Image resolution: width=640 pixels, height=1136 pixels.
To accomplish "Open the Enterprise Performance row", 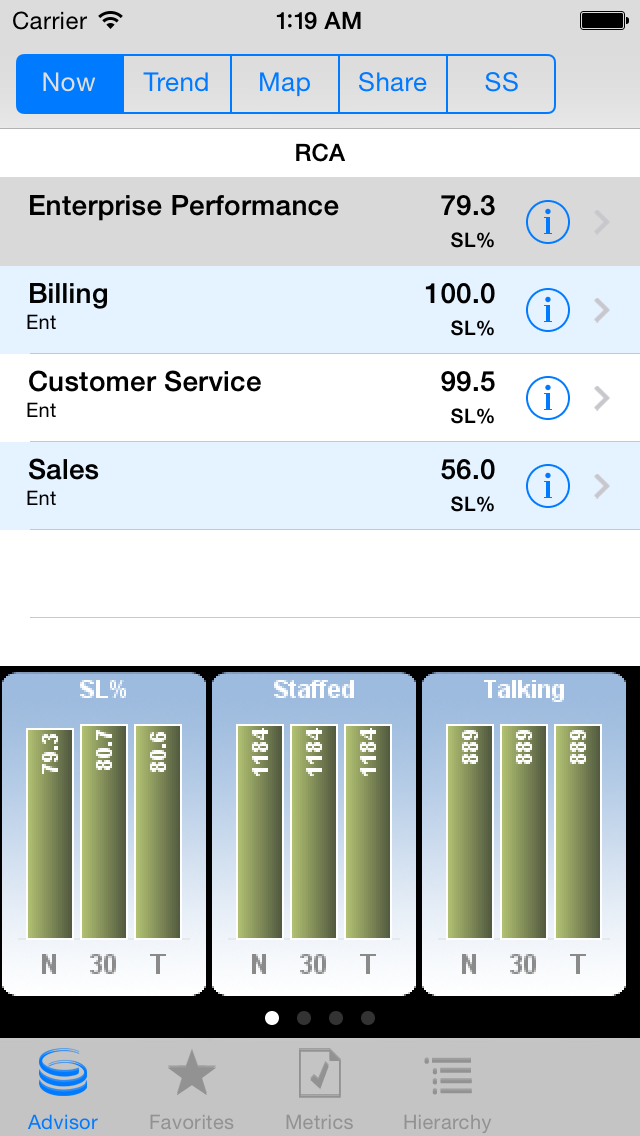I will tap(320, 222).
